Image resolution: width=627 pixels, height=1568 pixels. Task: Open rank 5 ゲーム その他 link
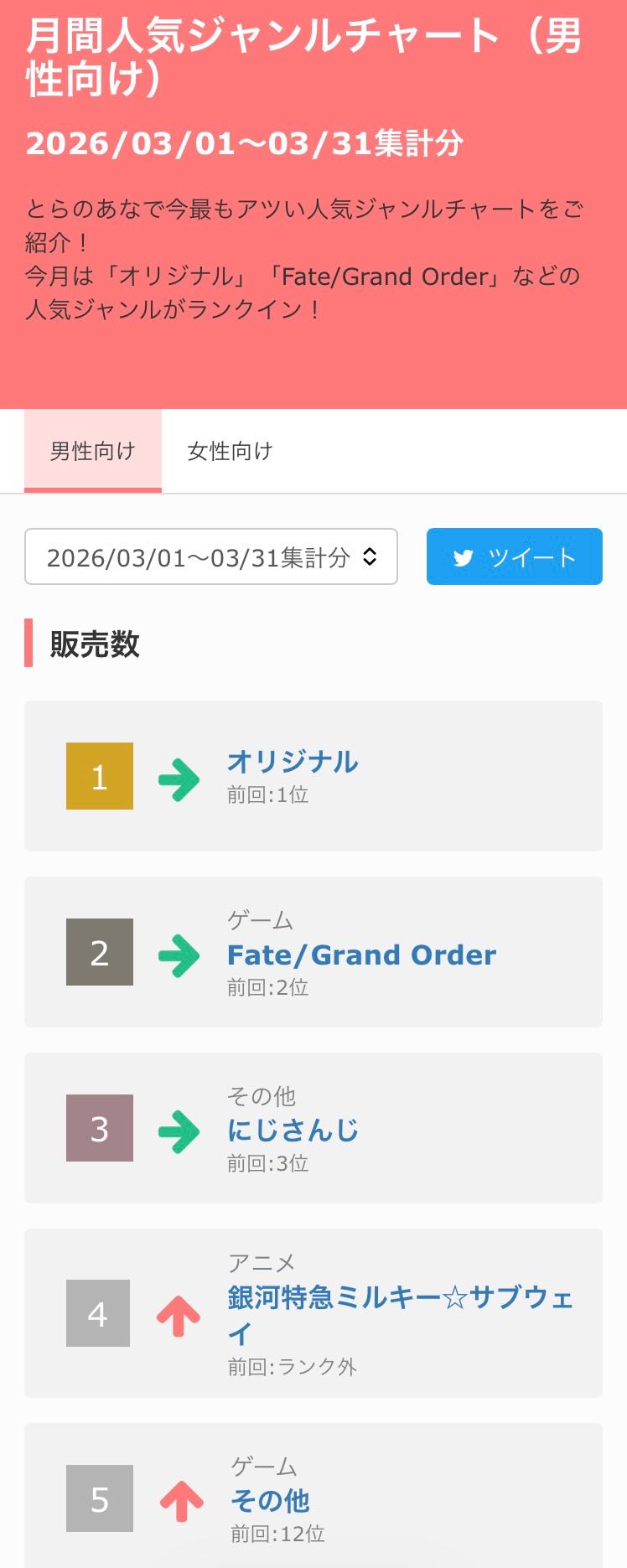[270, 1500]
